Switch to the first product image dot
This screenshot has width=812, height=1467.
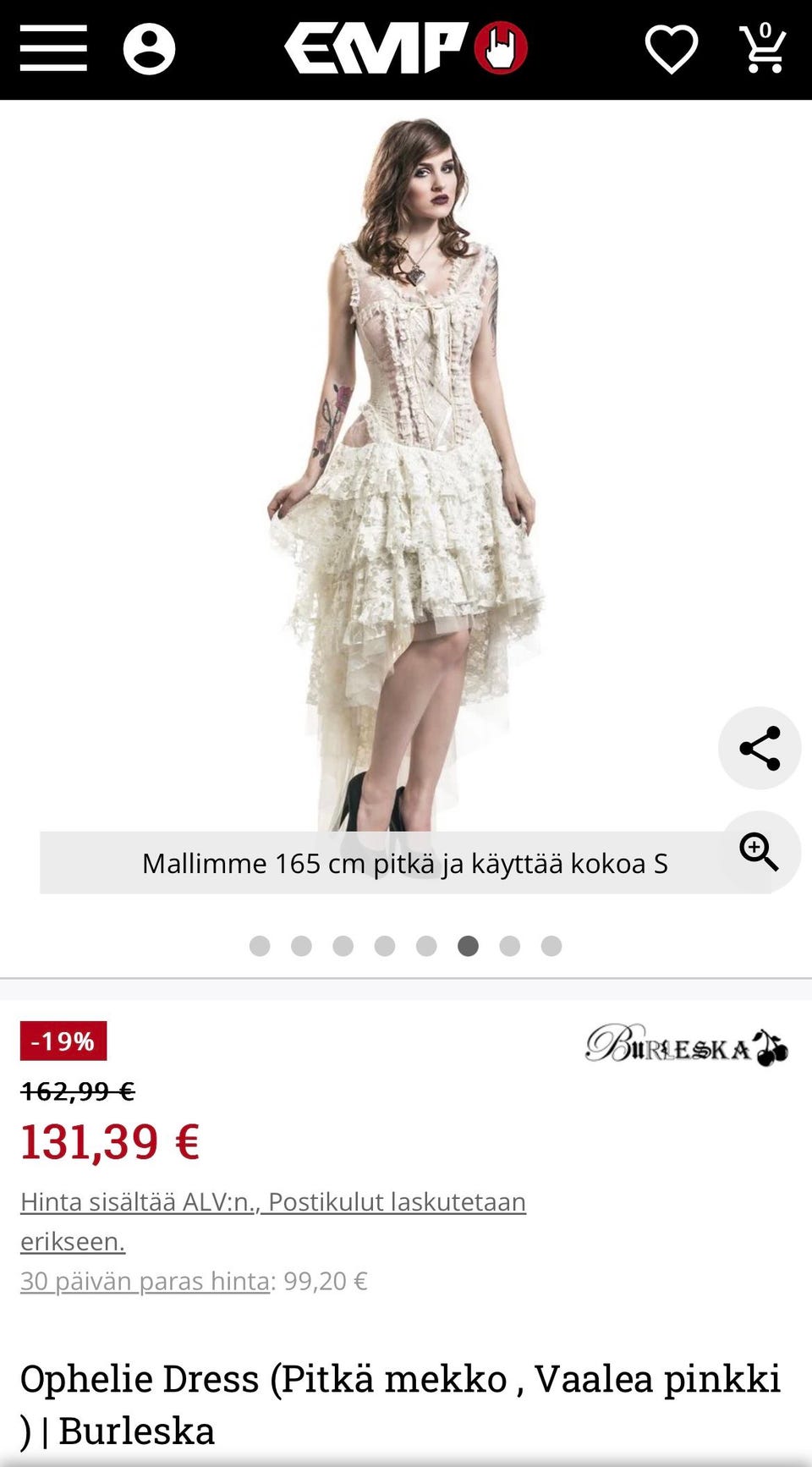click(260, 946)
